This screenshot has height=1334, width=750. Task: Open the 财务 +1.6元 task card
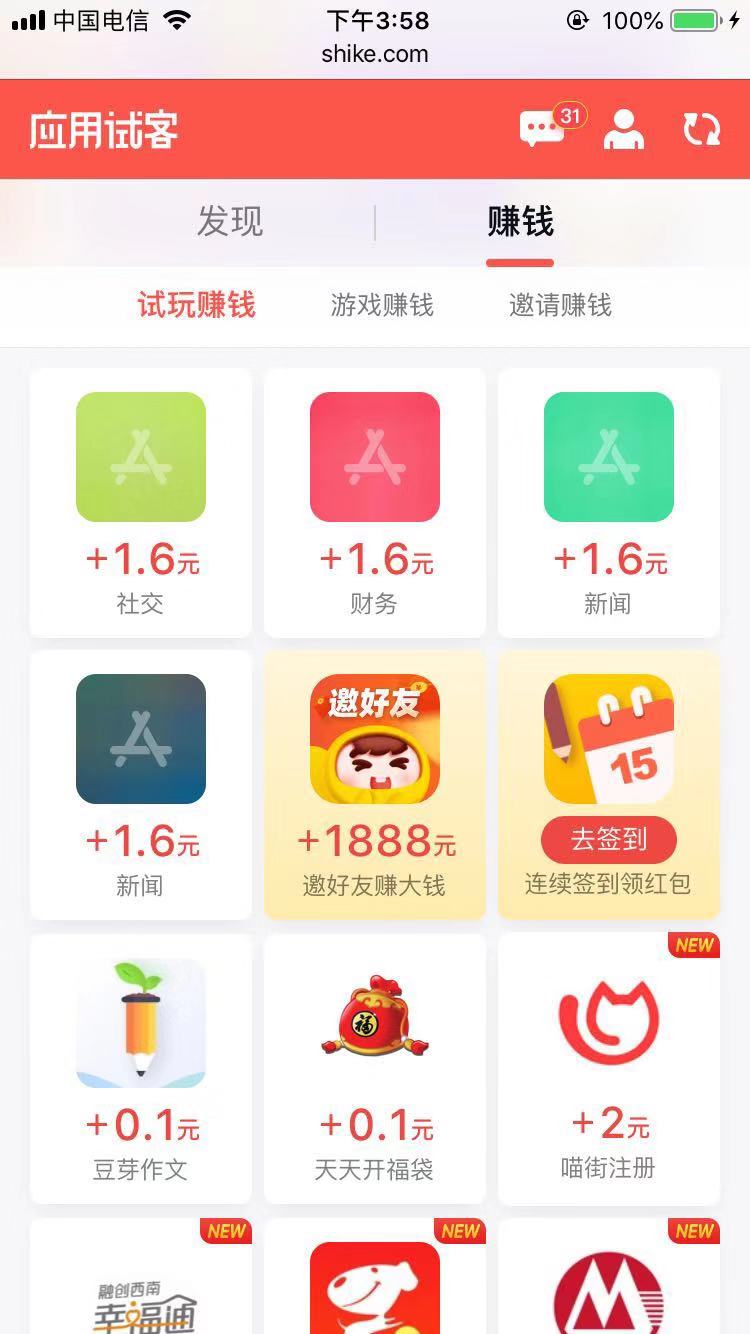(375, 503)
